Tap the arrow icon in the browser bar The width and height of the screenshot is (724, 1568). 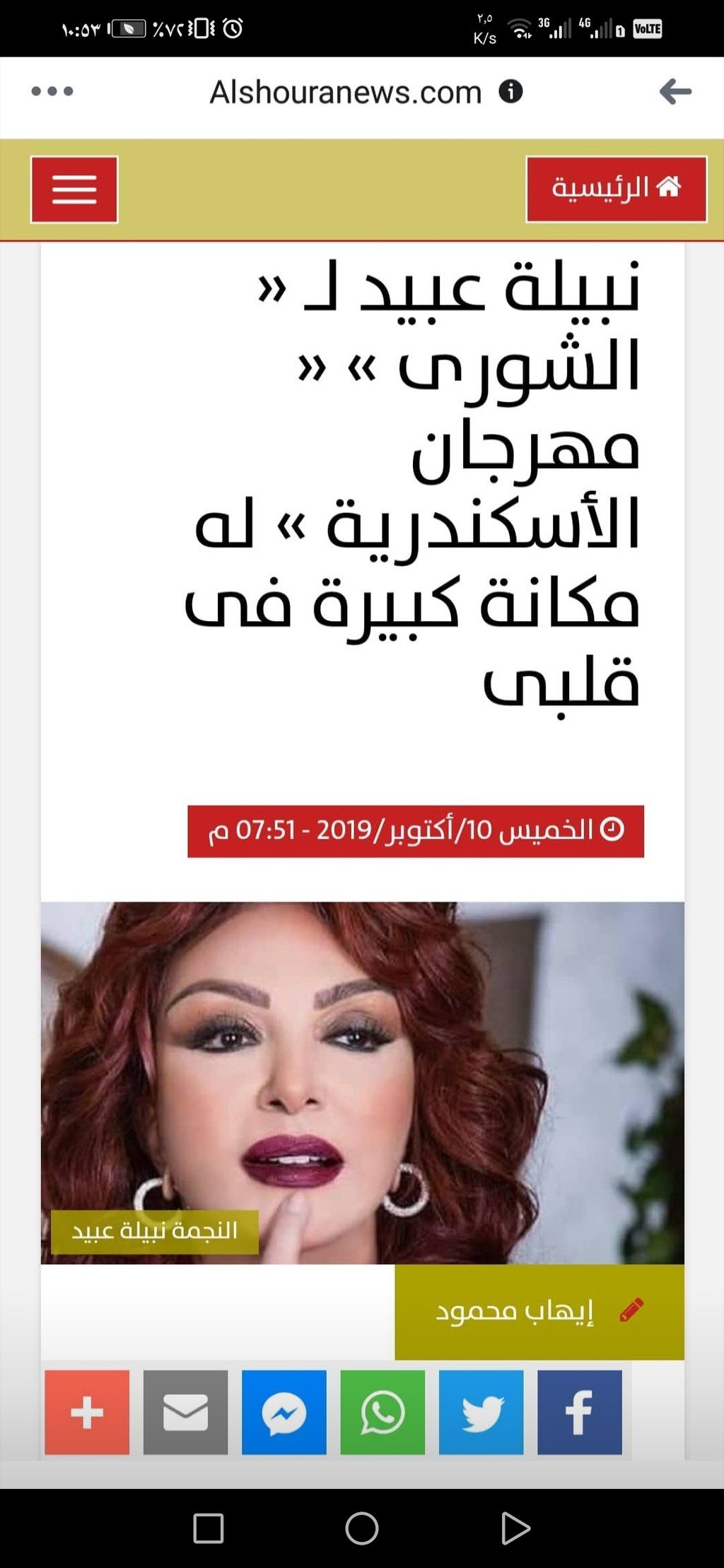pos(675,91)
